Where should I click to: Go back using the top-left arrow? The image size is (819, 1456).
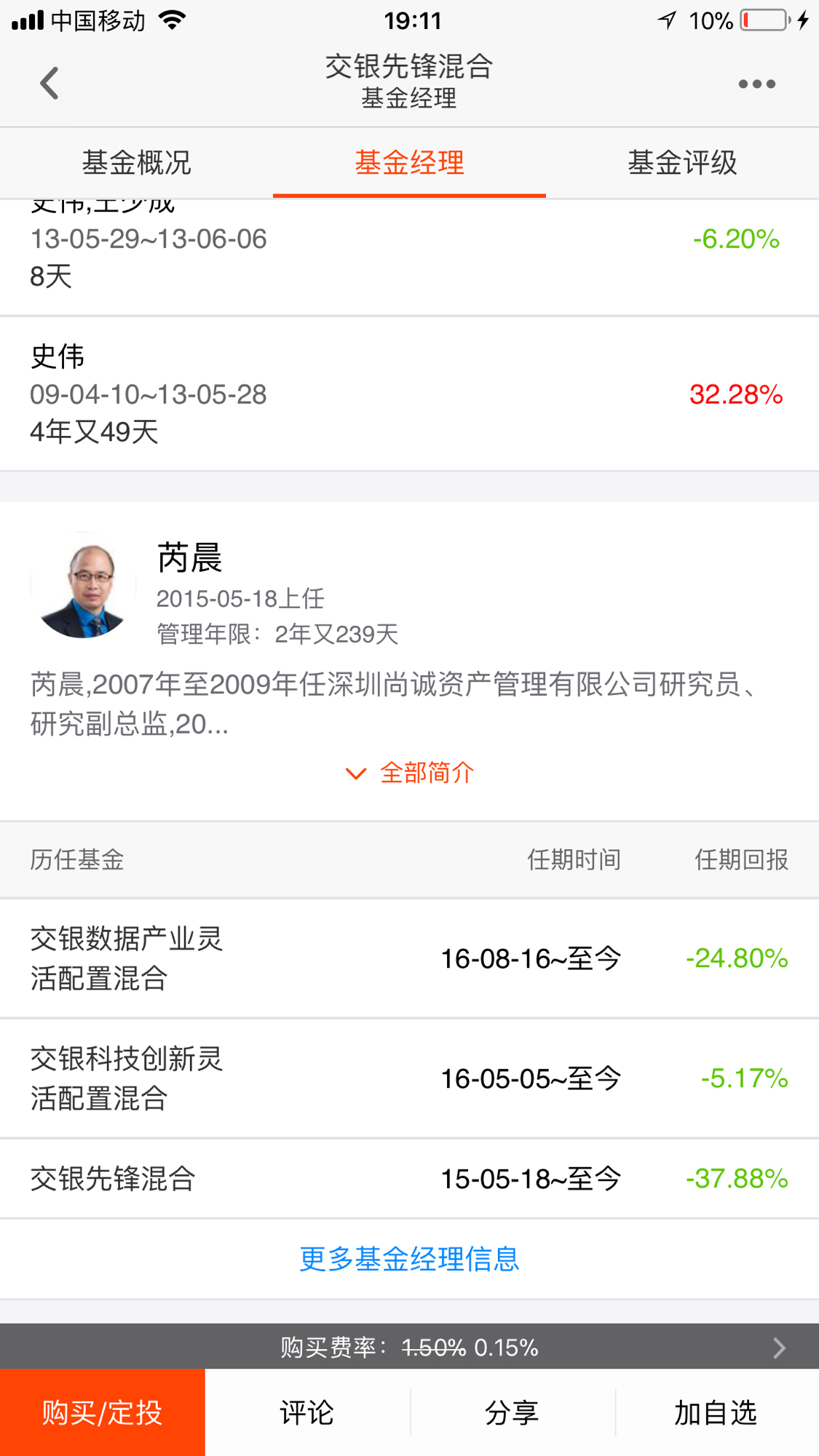(x=50, y=83)
